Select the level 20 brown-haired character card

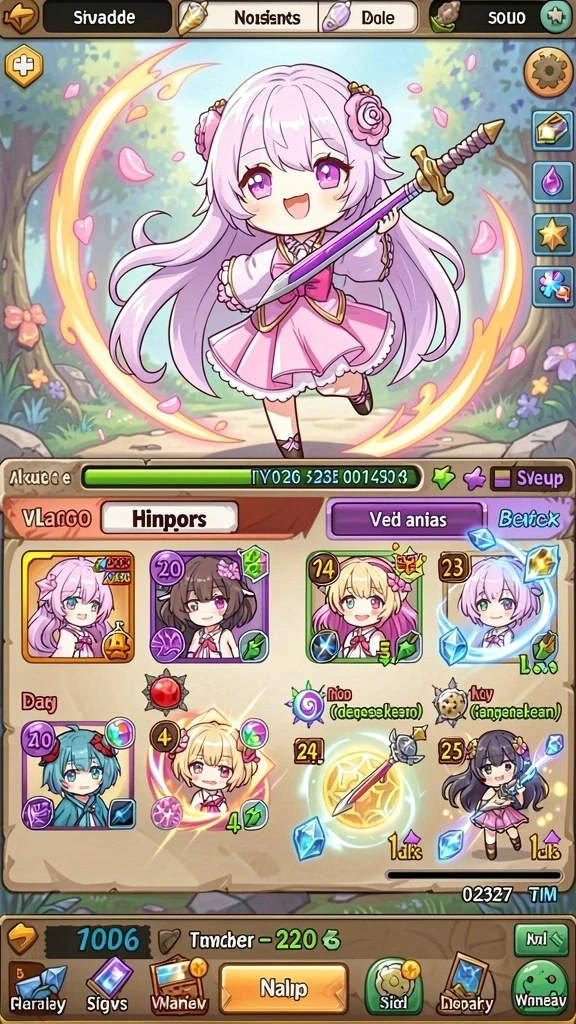coord(209,607)
